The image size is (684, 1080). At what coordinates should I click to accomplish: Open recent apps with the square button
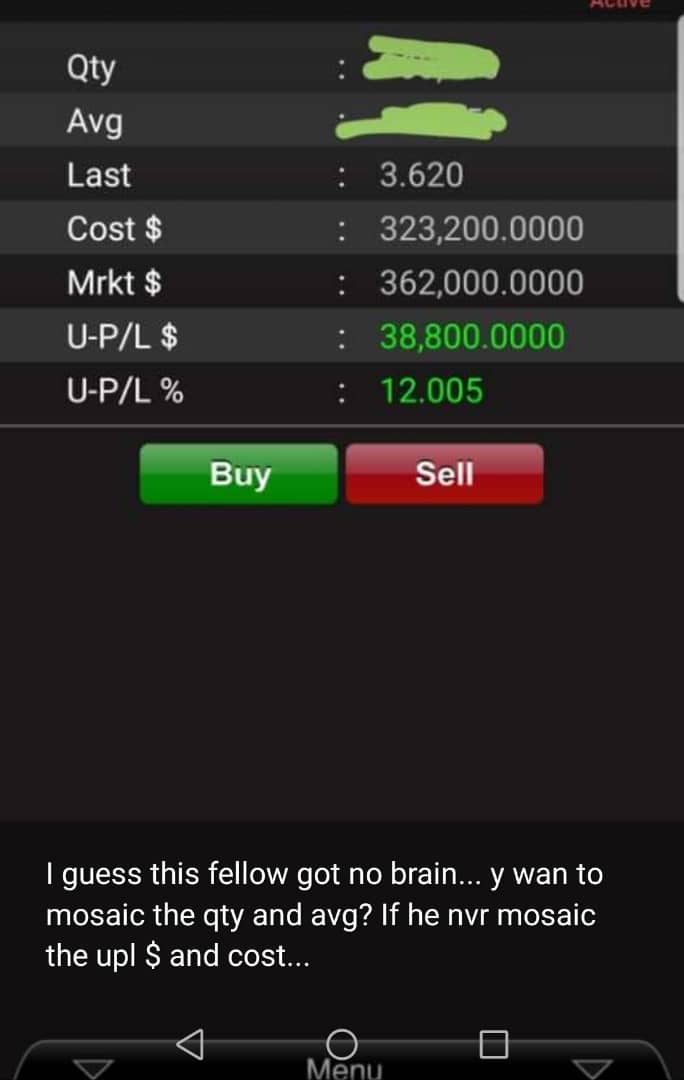(493, 1044)
